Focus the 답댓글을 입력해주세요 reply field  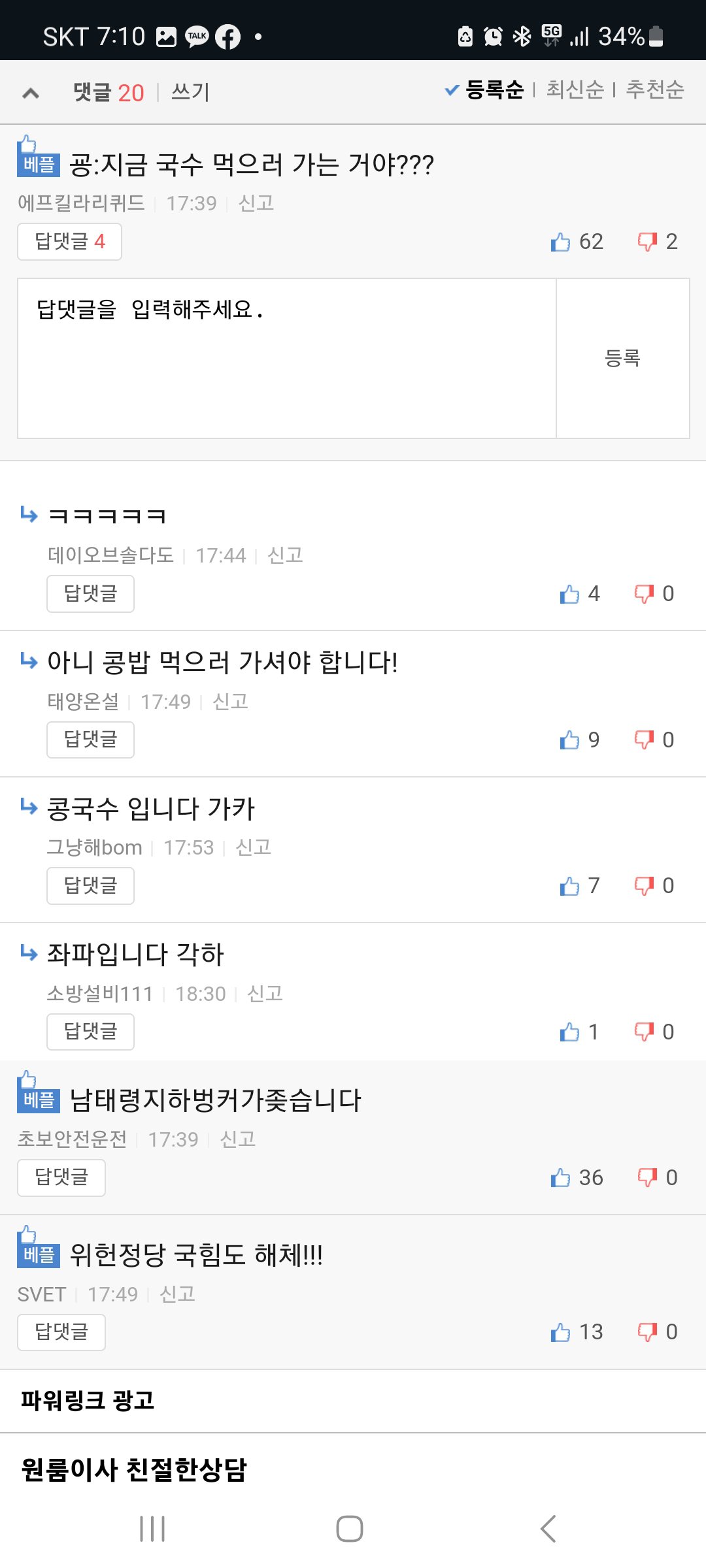(286, 358)
